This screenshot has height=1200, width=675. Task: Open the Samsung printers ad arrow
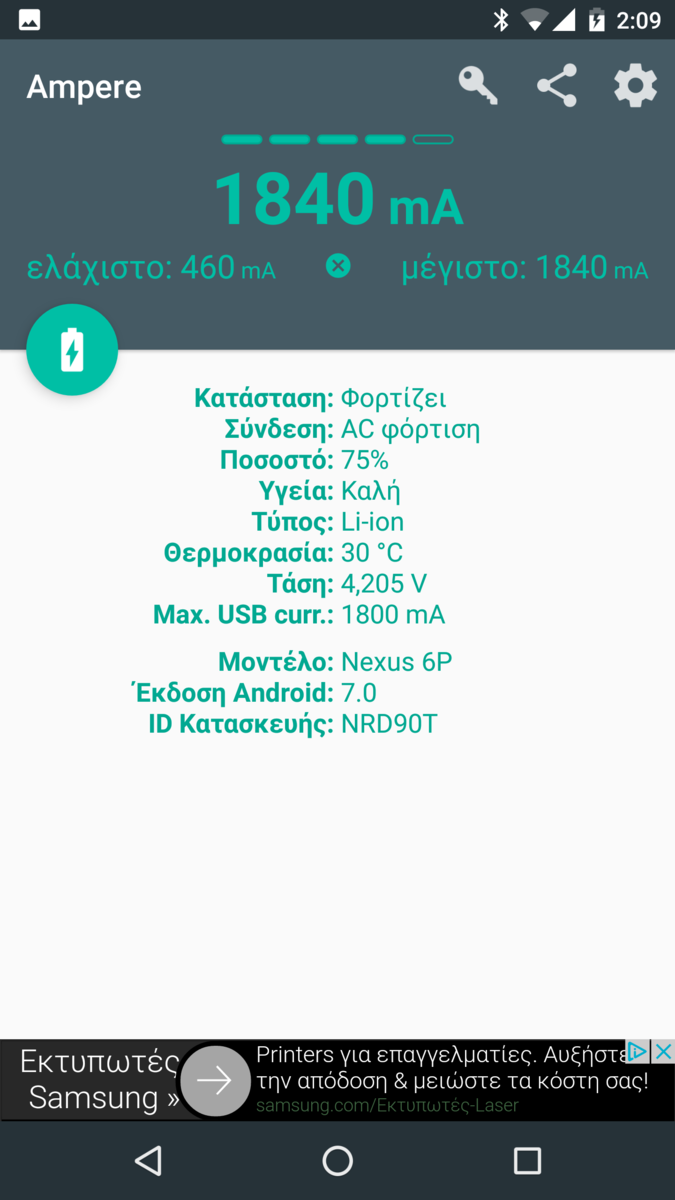214,1081
